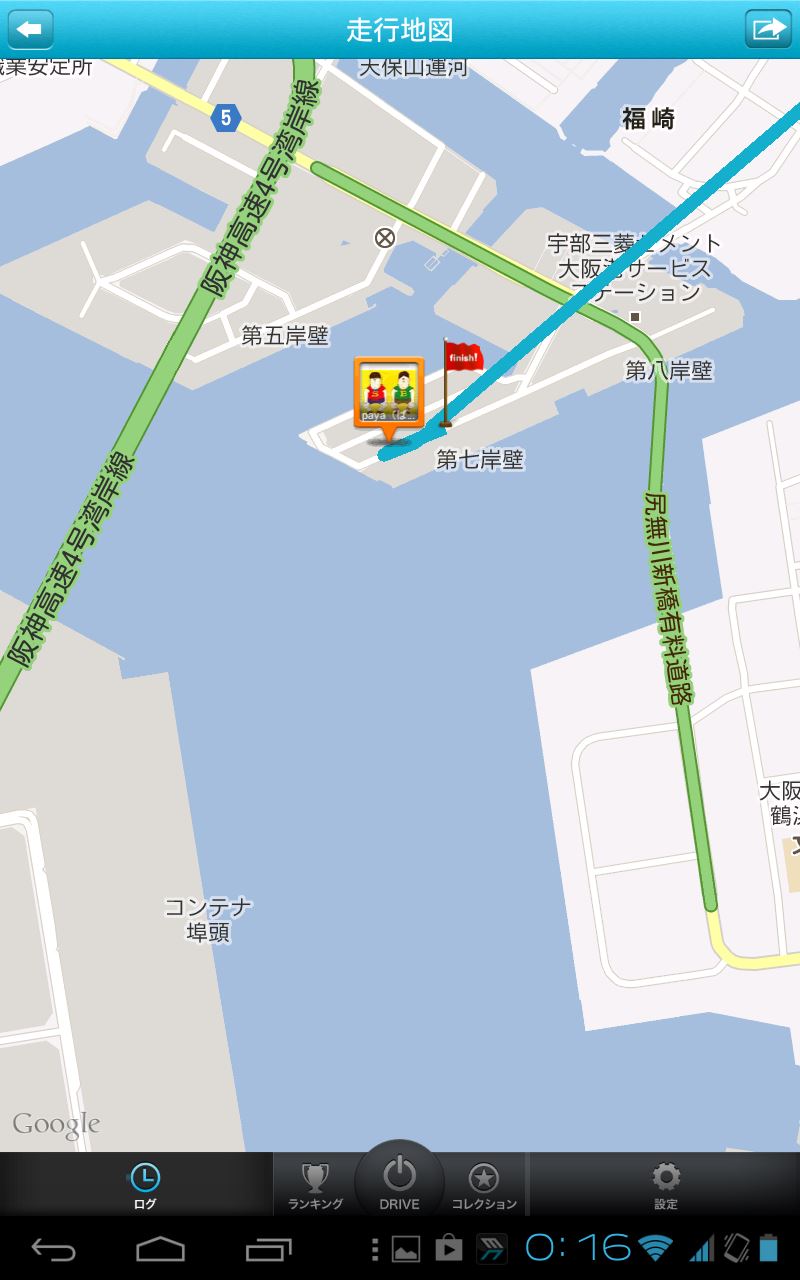Open the 設定 settings tab

coord(665,1185)
